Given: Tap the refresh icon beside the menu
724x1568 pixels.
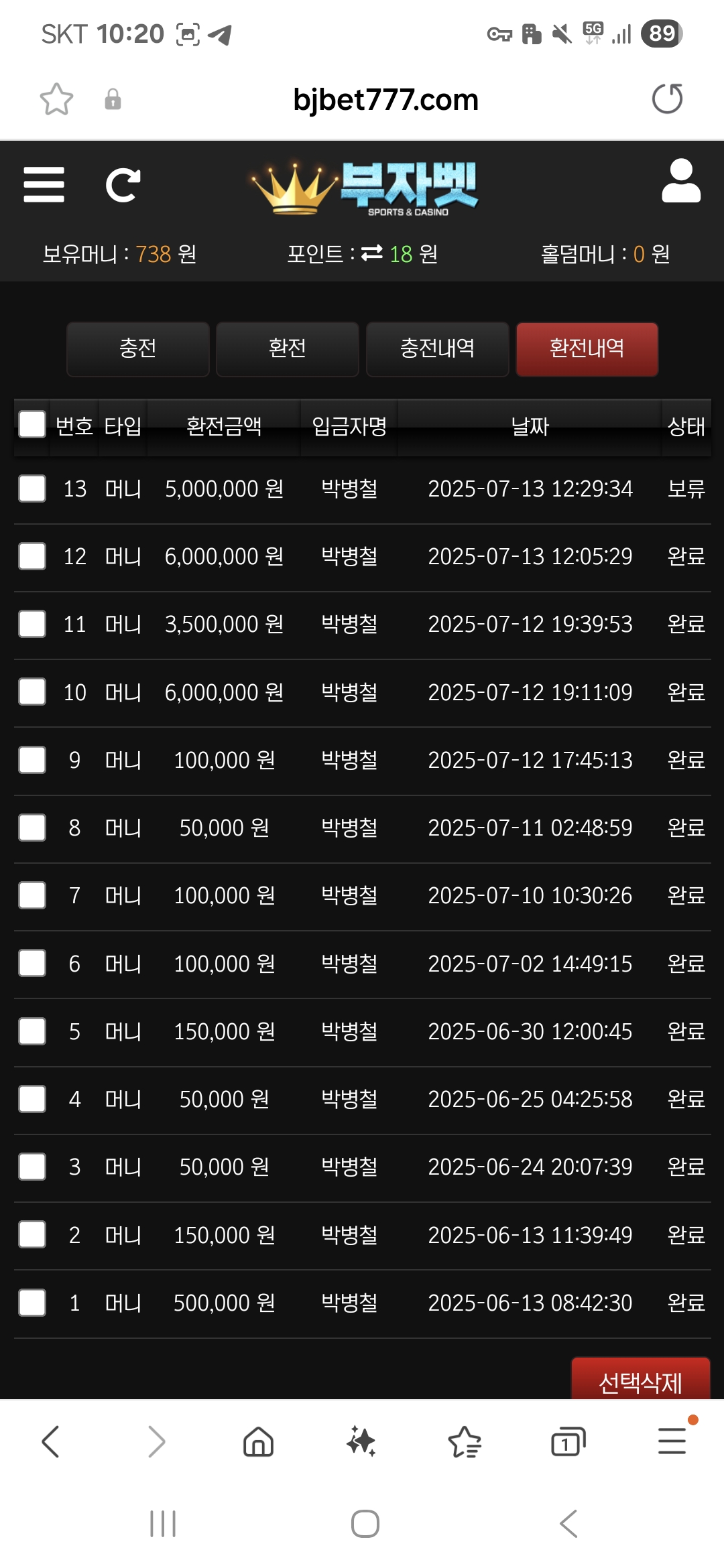Looking at the screenshot, I should click(123, 185).
